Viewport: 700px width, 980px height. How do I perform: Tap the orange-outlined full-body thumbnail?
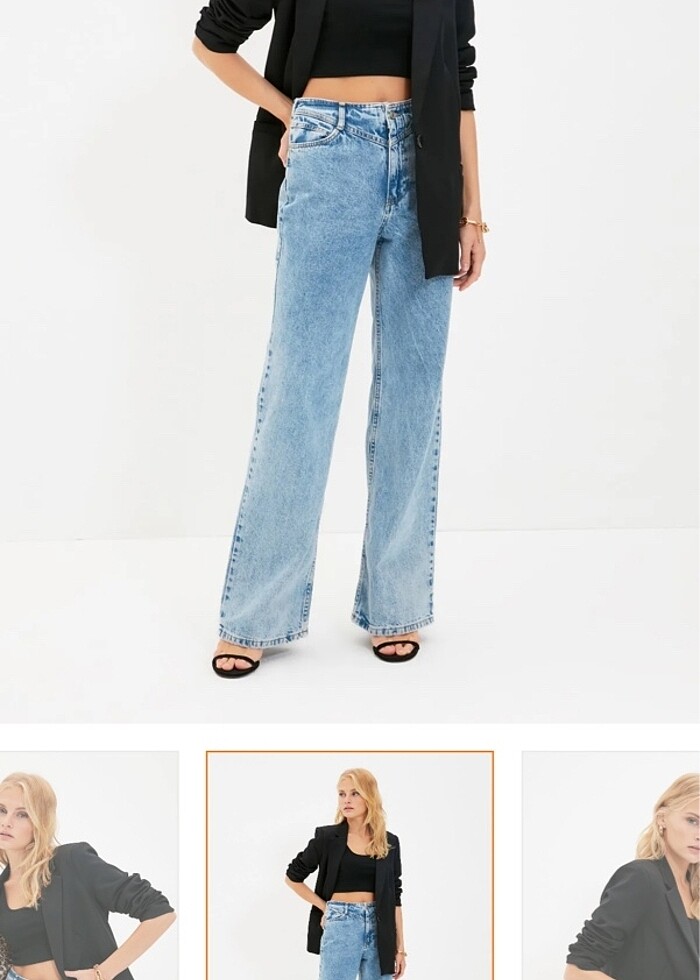click(x=350, y=866)
